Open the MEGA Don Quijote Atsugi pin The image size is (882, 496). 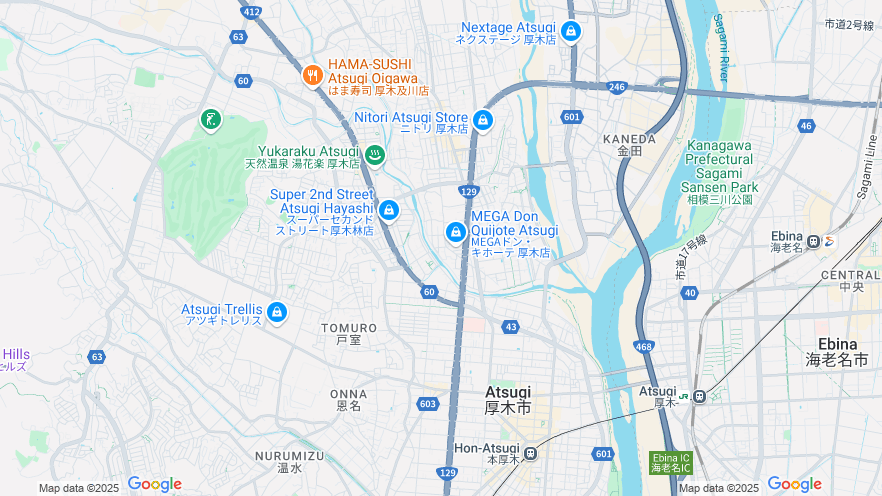click(456, 232)
